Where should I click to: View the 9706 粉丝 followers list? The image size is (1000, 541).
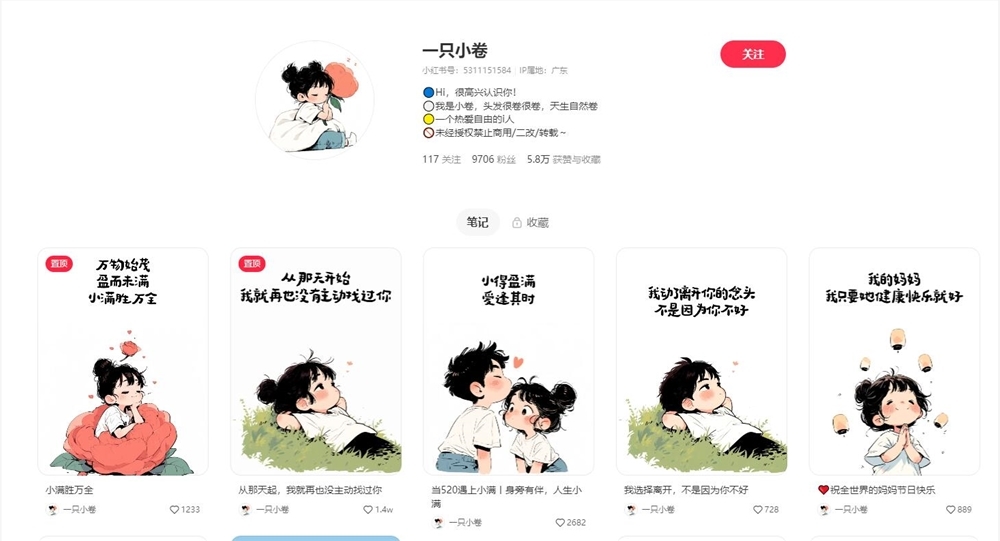[x=494, y=159]
